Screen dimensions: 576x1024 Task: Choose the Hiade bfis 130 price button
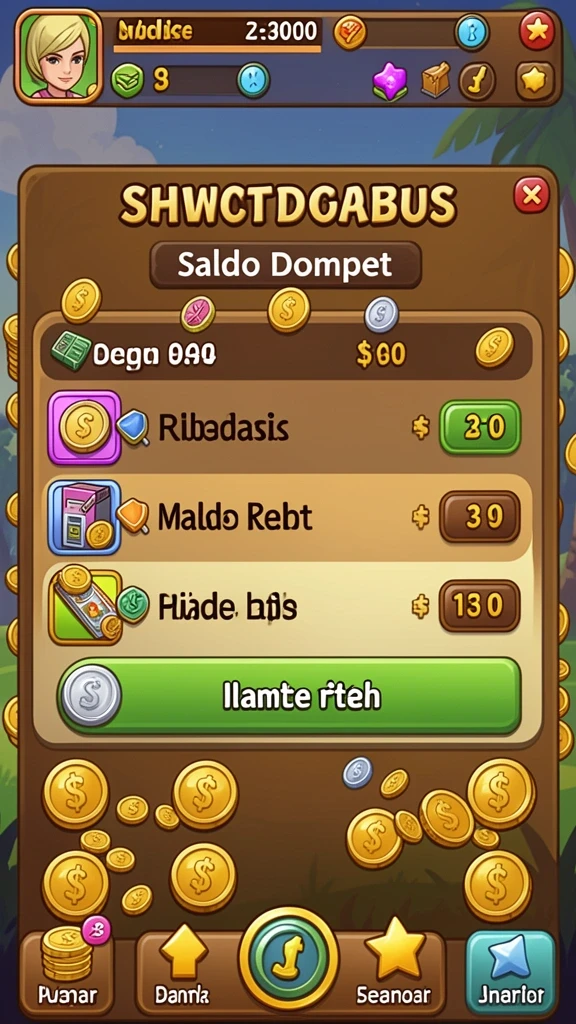click(480, 606)
